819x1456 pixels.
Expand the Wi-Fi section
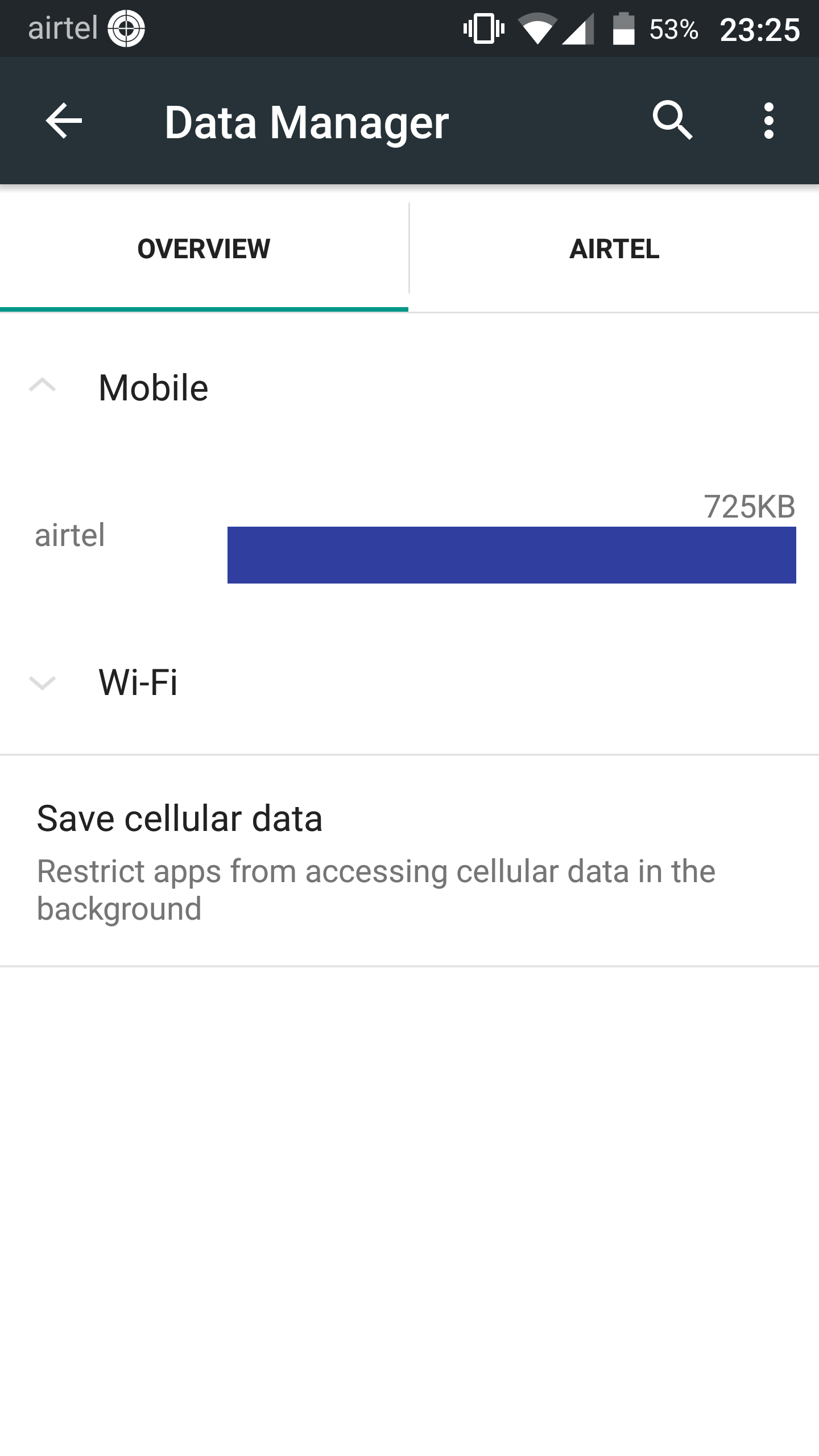pos(43,682)
